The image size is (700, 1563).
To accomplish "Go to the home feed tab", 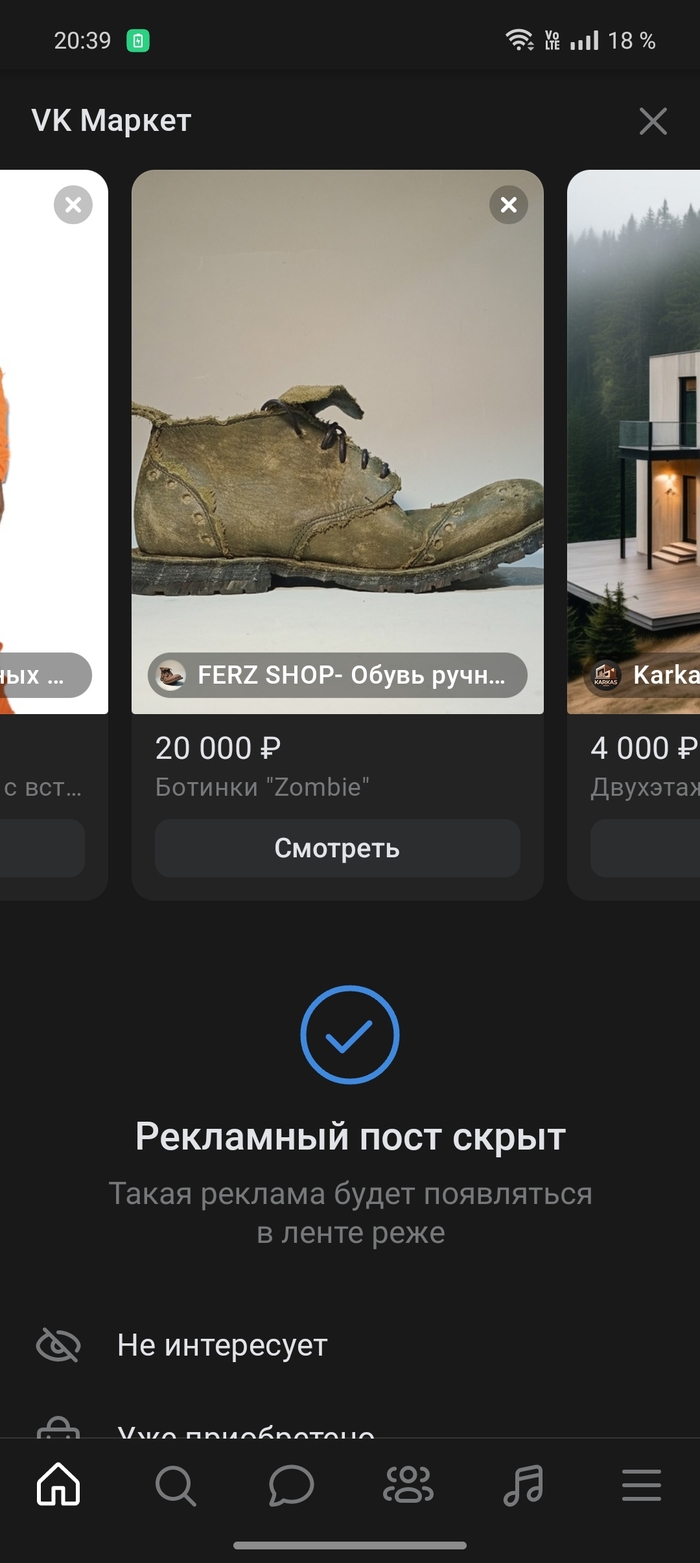I will (59, 1485).
